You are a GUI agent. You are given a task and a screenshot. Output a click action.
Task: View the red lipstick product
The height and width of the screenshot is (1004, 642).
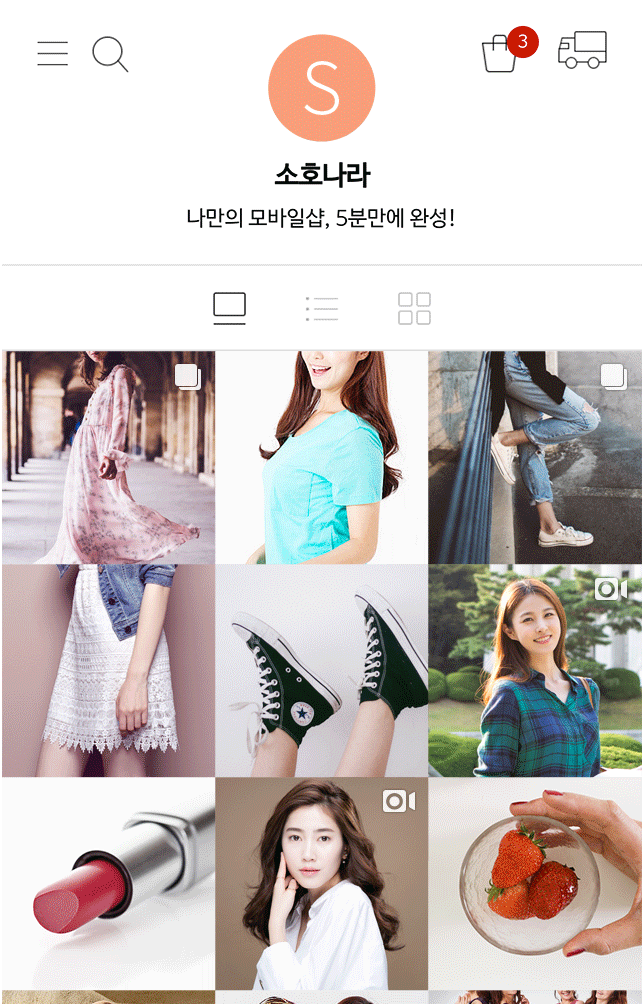tap(108, 883)
